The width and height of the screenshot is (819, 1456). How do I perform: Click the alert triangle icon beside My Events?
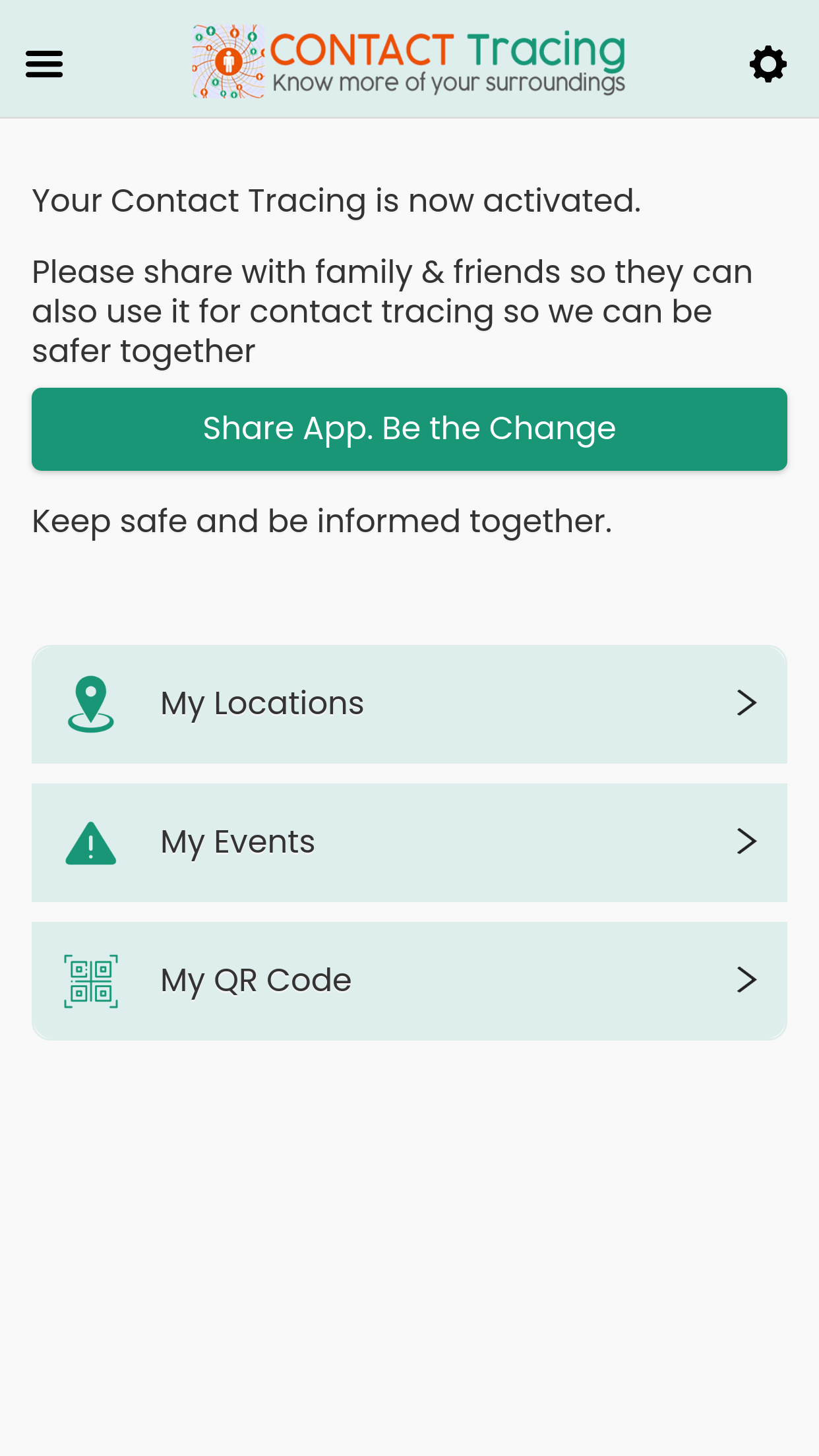point(90,842)
